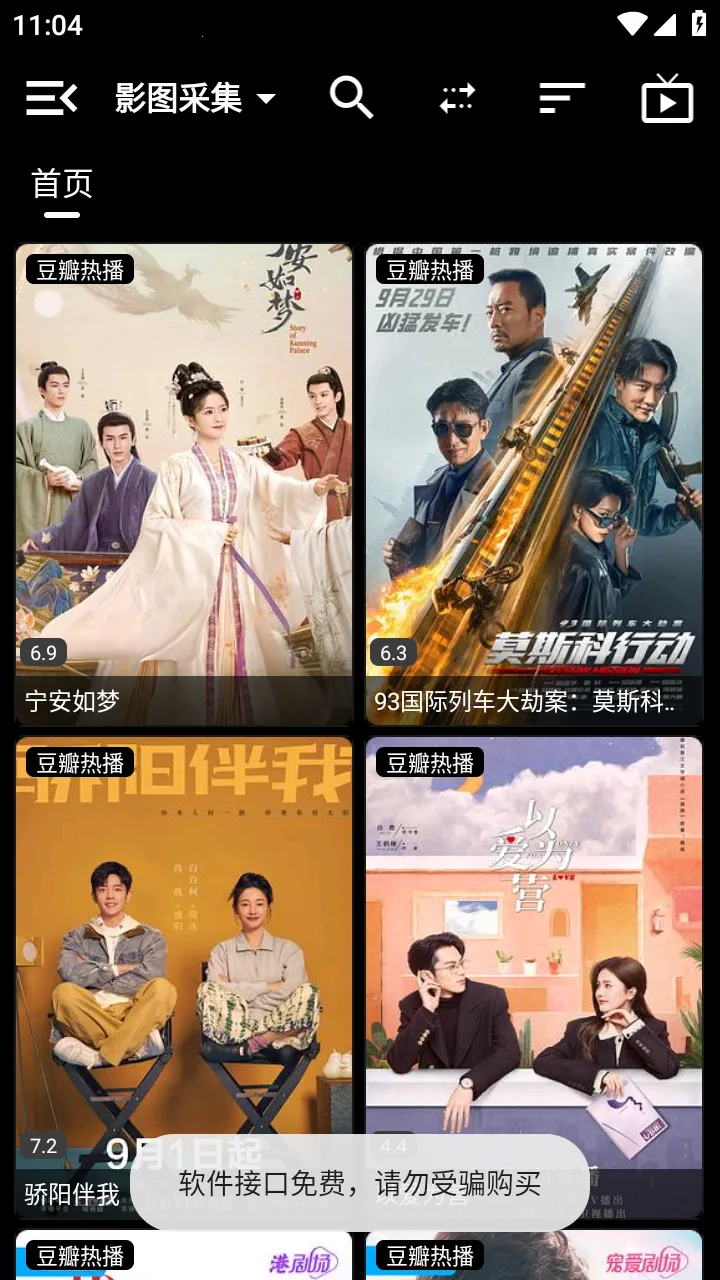Open the live TV icon
Image resolution: width=720 pixels, height=1280 pixels.
coord(667,99)
